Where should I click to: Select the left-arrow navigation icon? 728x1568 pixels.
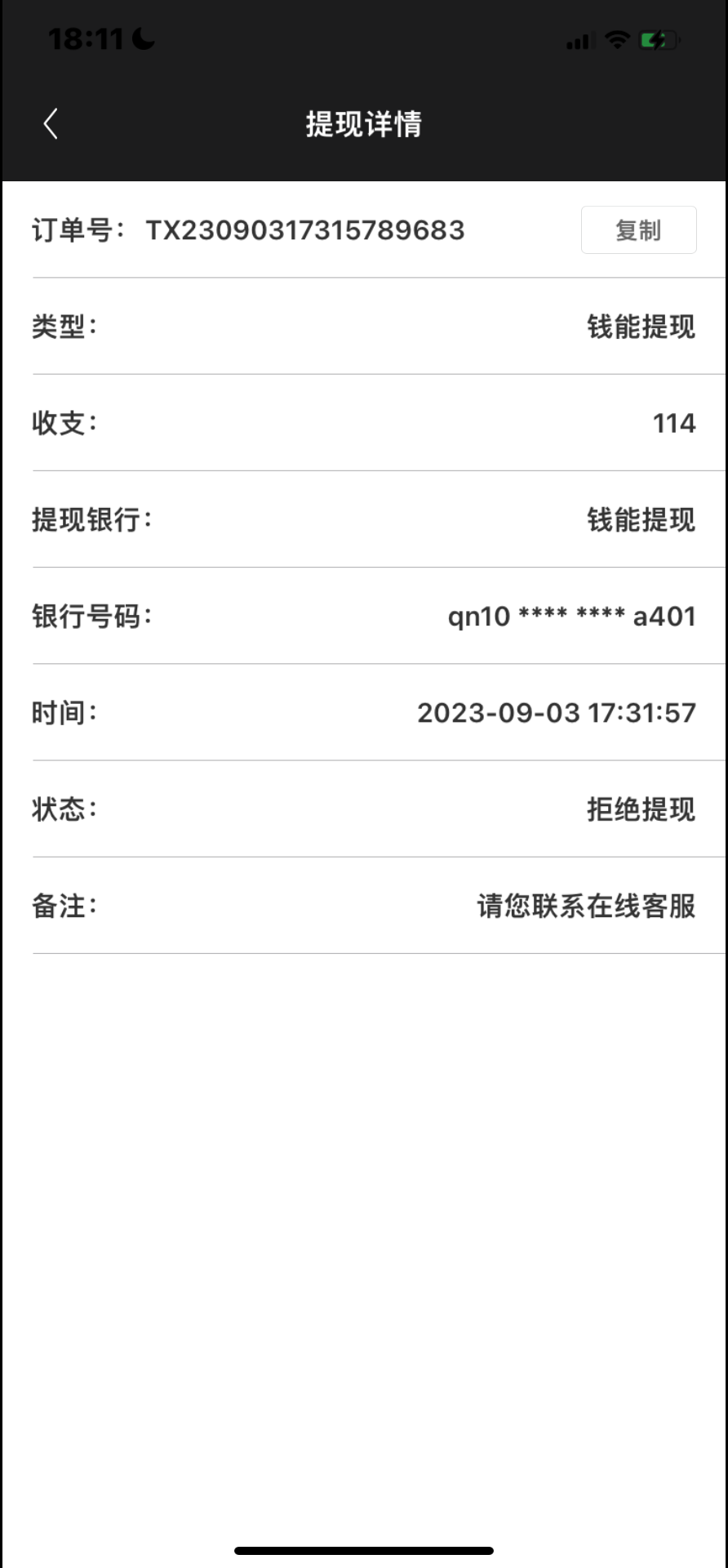(51, 122)
